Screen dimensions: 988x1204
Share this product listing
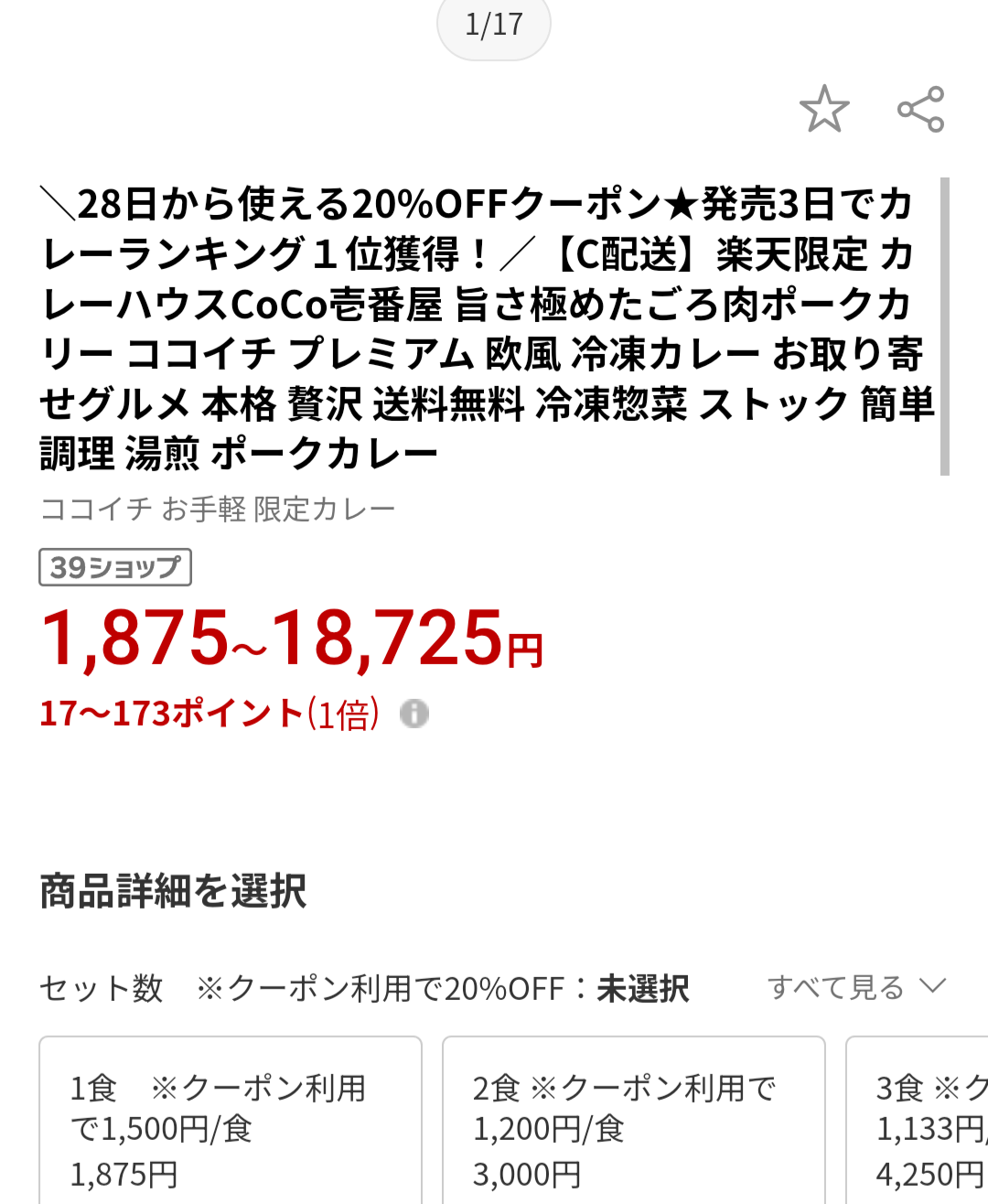920,109
